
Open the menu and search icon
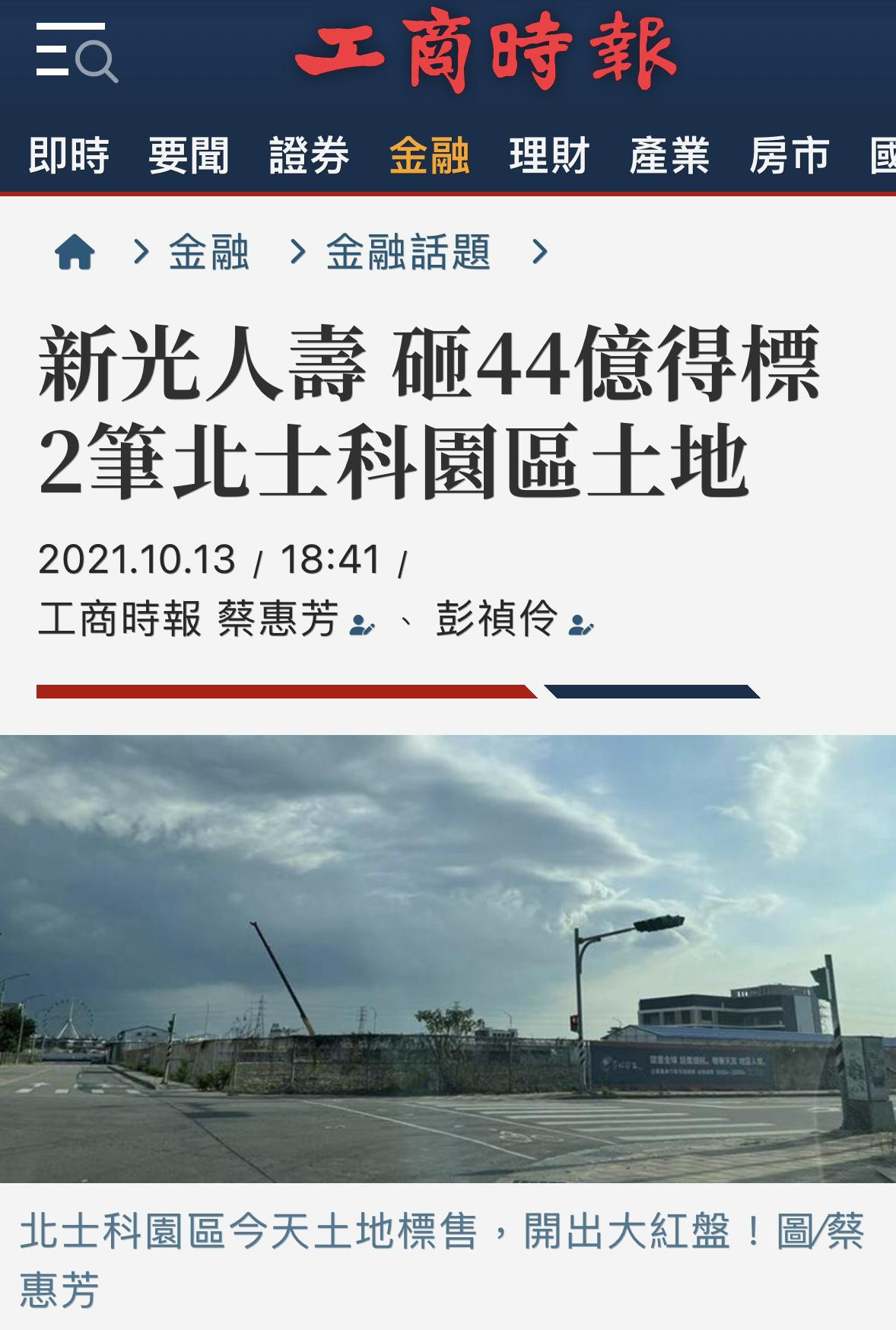(x=76, y=52)
